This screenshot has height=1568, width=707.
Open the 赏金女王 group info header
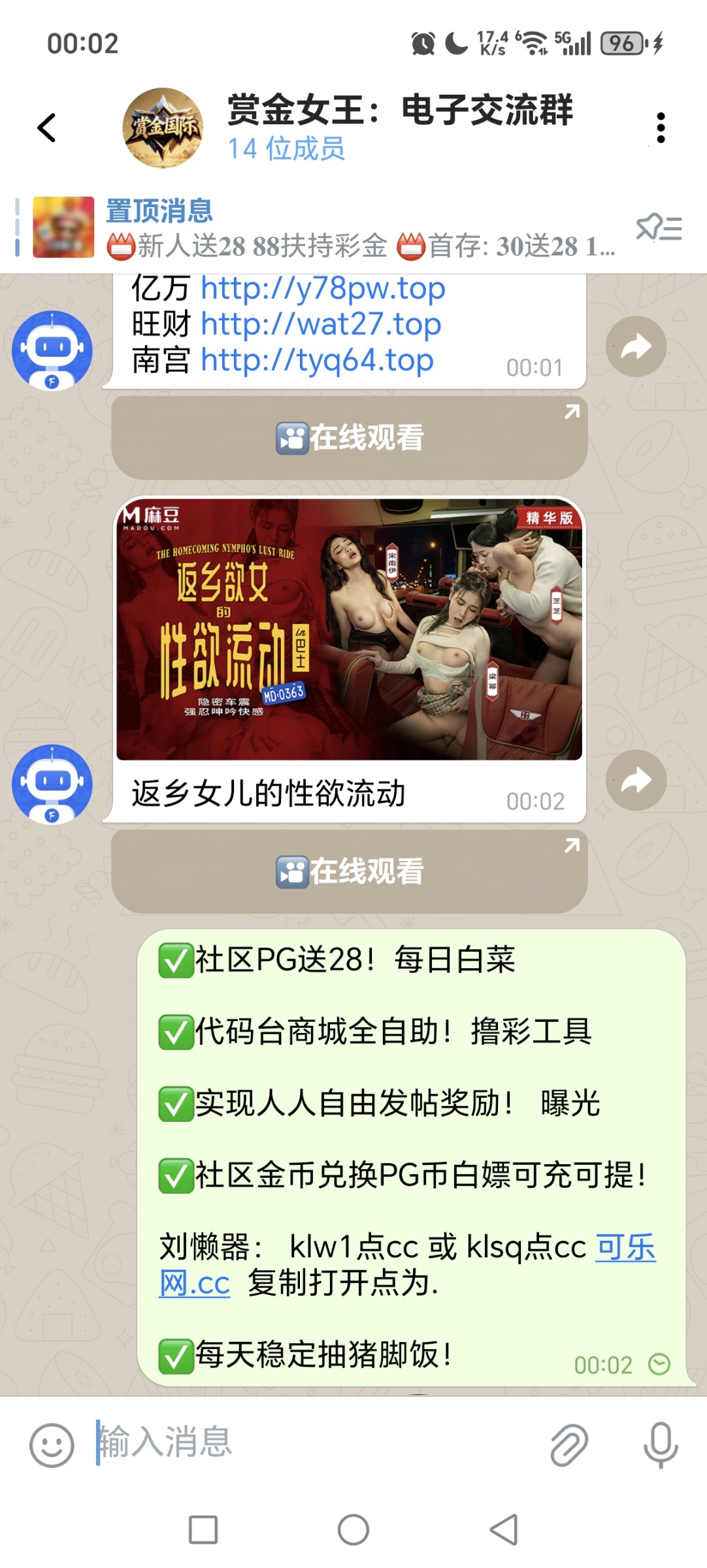399,126
